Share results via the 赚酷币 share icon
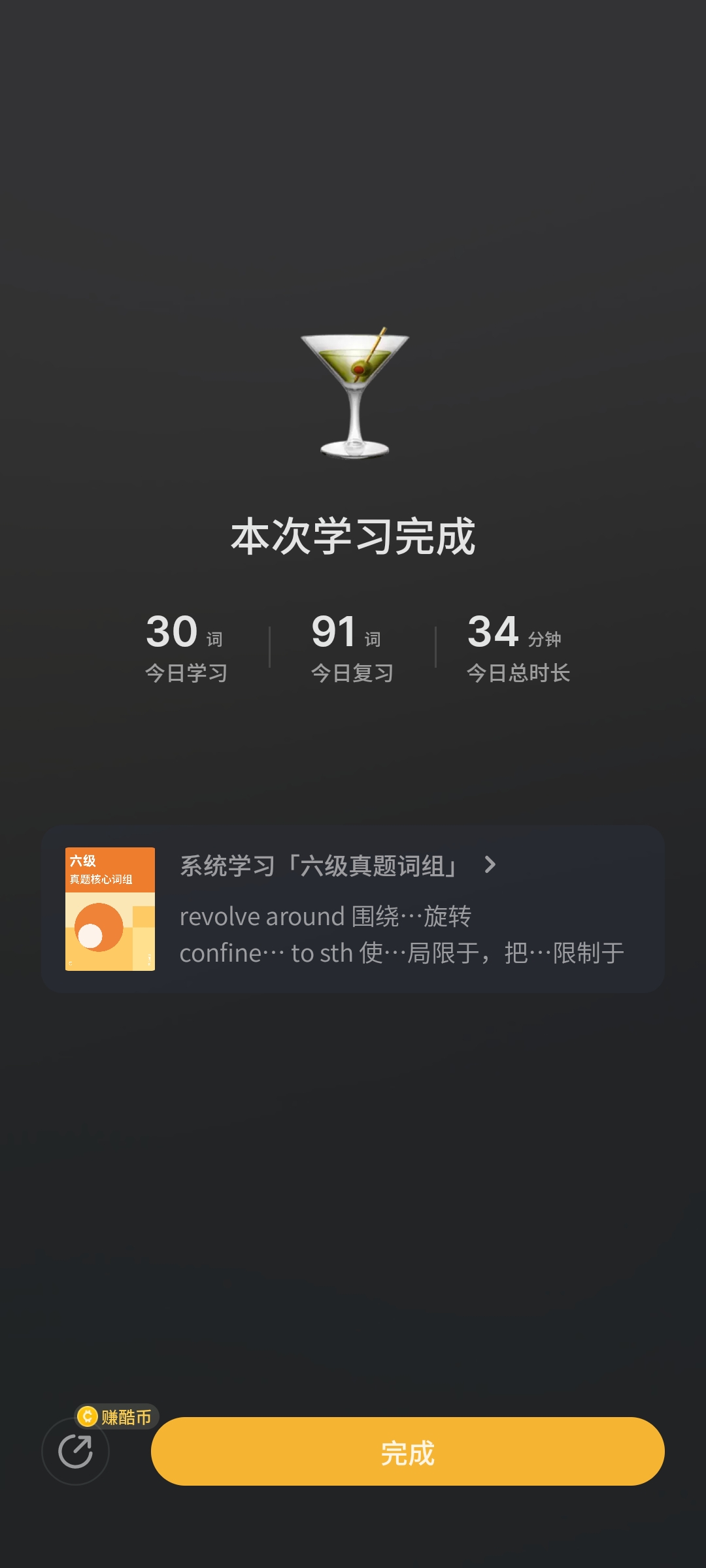Image resolution: width=706 pixels, height=1568 pixels. pos(75,1451)
